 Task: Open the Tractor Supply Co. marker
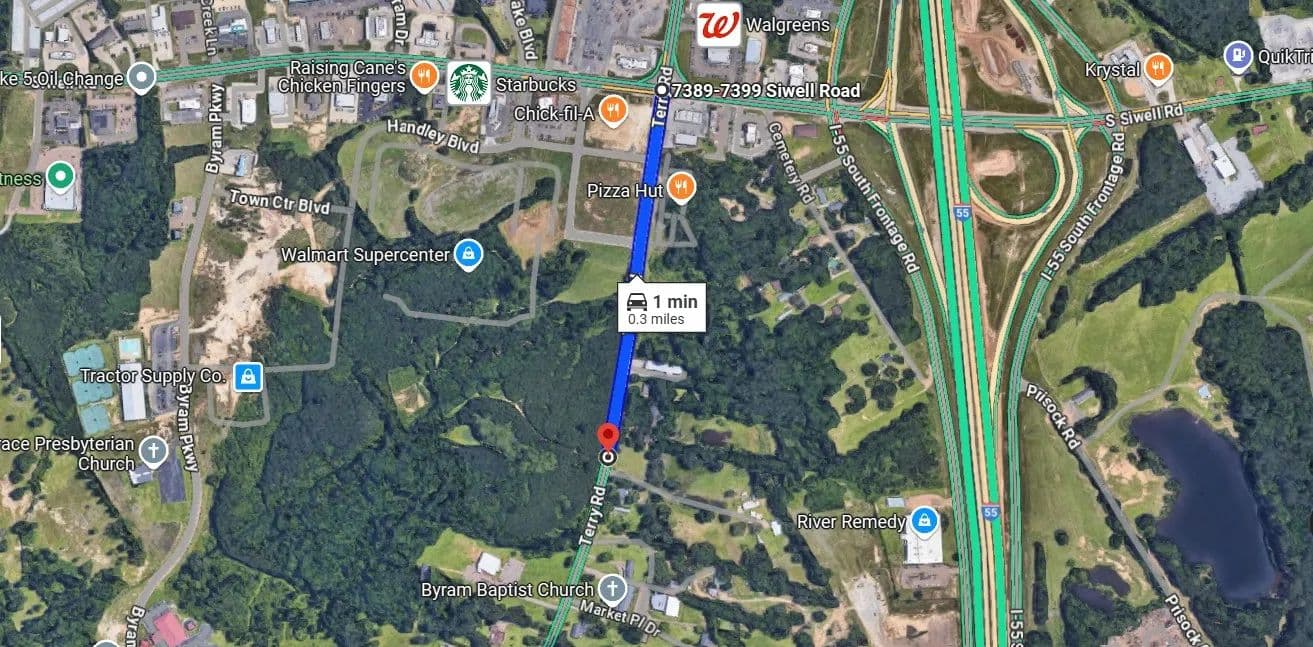pos(247,377)
